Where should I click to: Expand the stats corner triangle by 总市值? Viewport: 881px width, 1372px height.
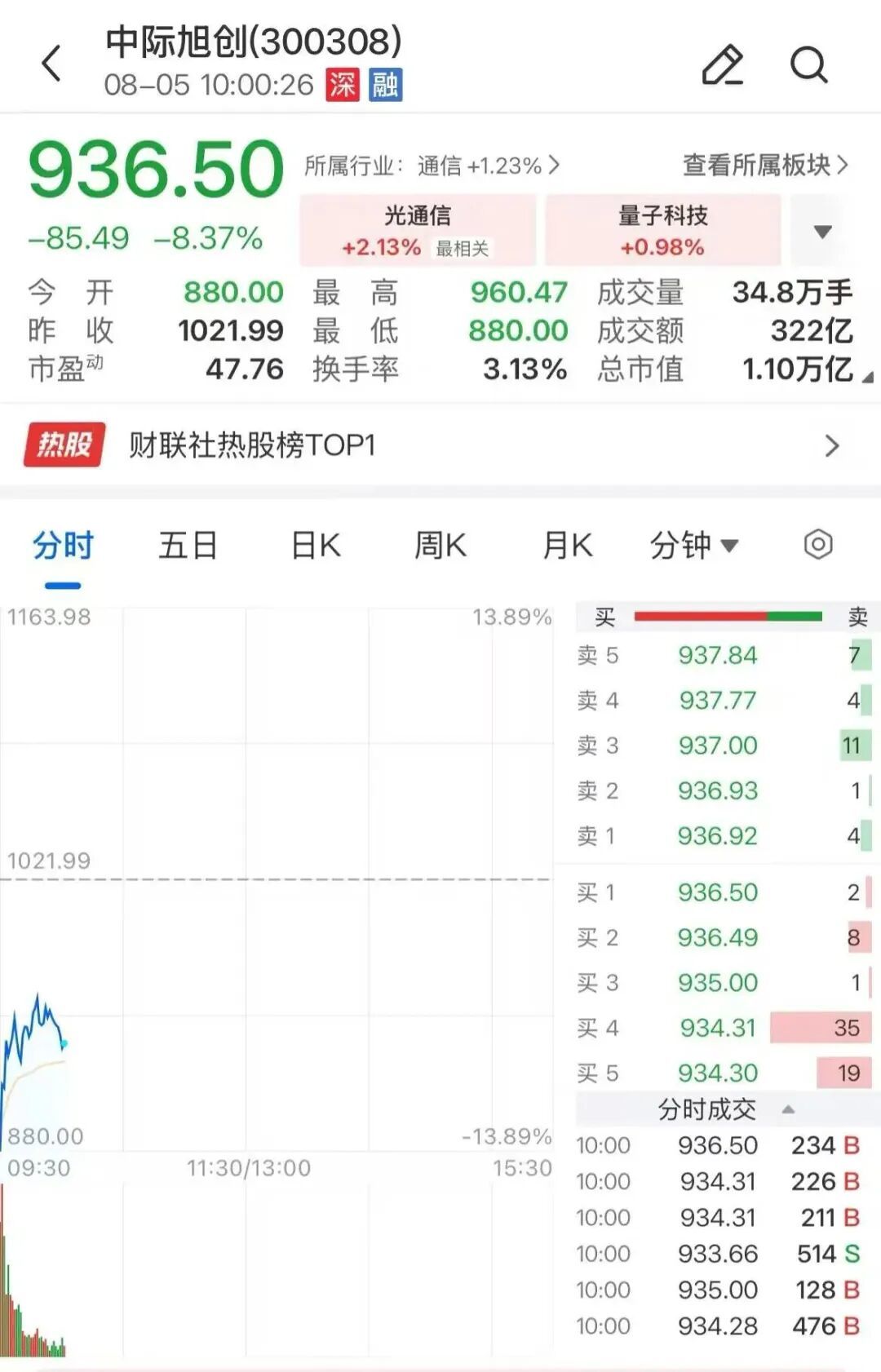click(x=868, y=377)
